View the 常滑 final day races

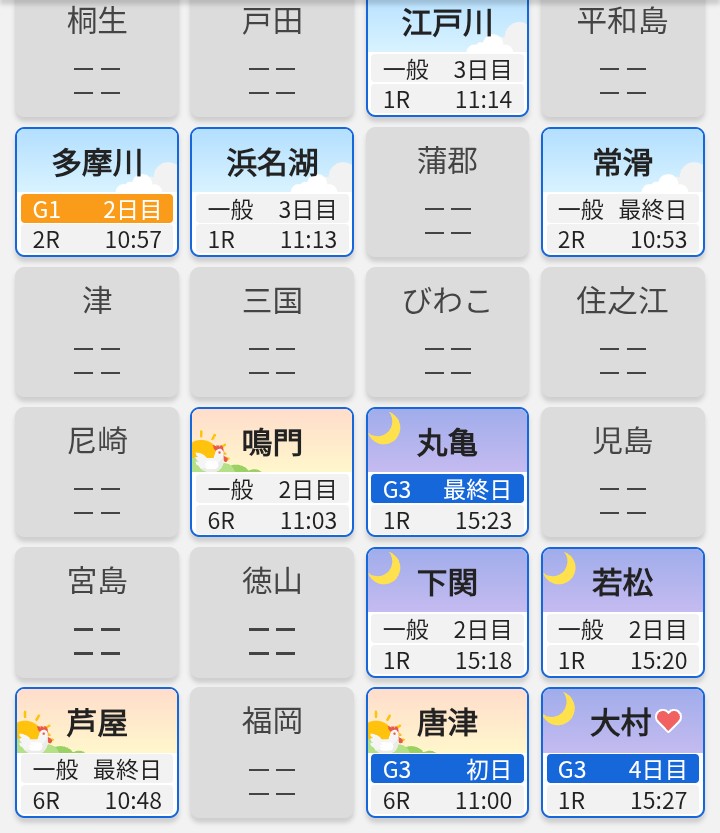(x=622, y=192)
